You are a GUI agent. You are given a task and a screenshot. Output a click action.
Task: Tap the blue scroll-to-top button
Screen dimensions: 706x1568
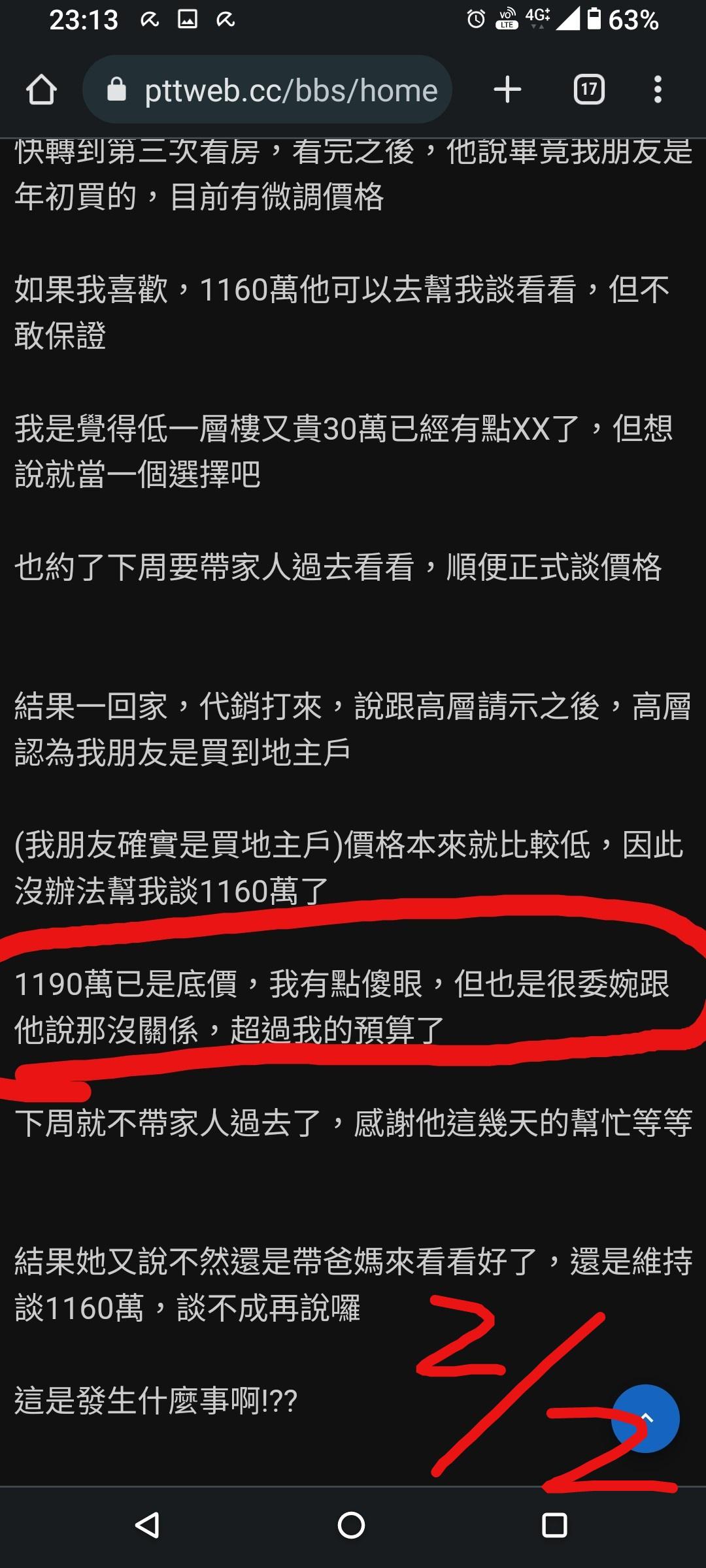click(645, 1418)
